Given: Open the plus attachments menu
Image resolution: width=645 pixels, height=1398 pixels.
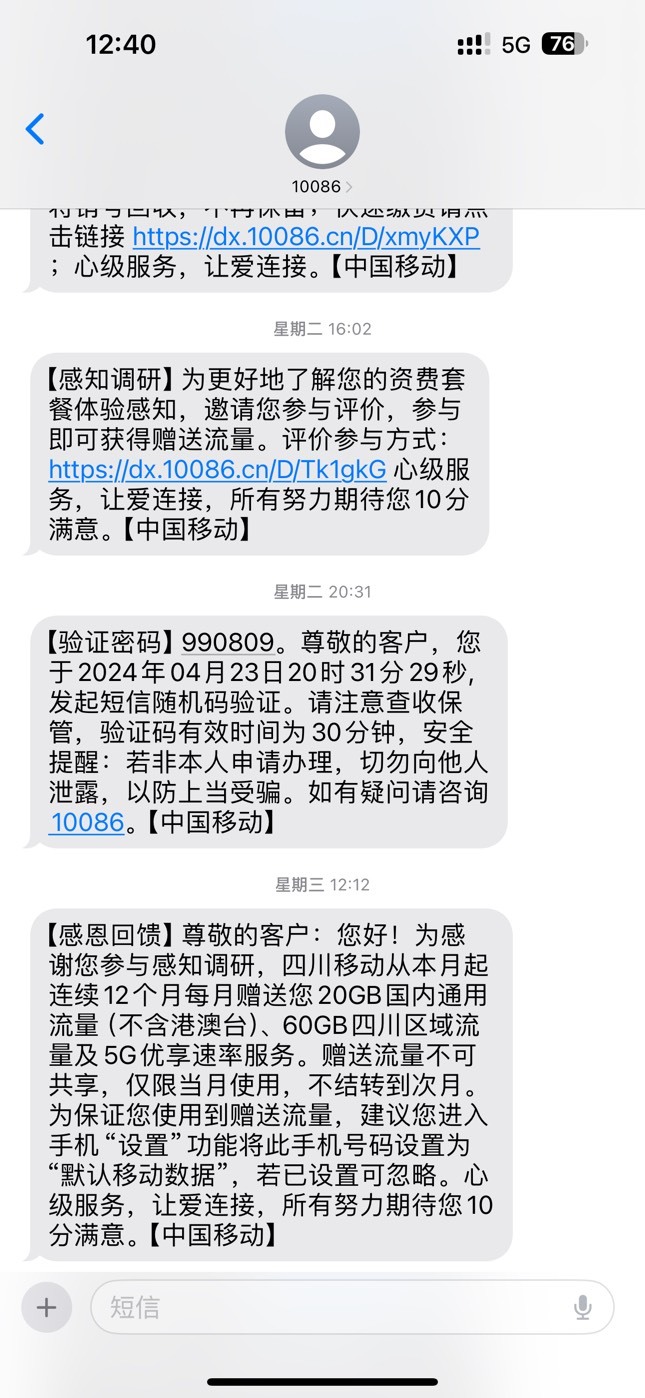Looking at the screenshot, I should click(46, 1307).
